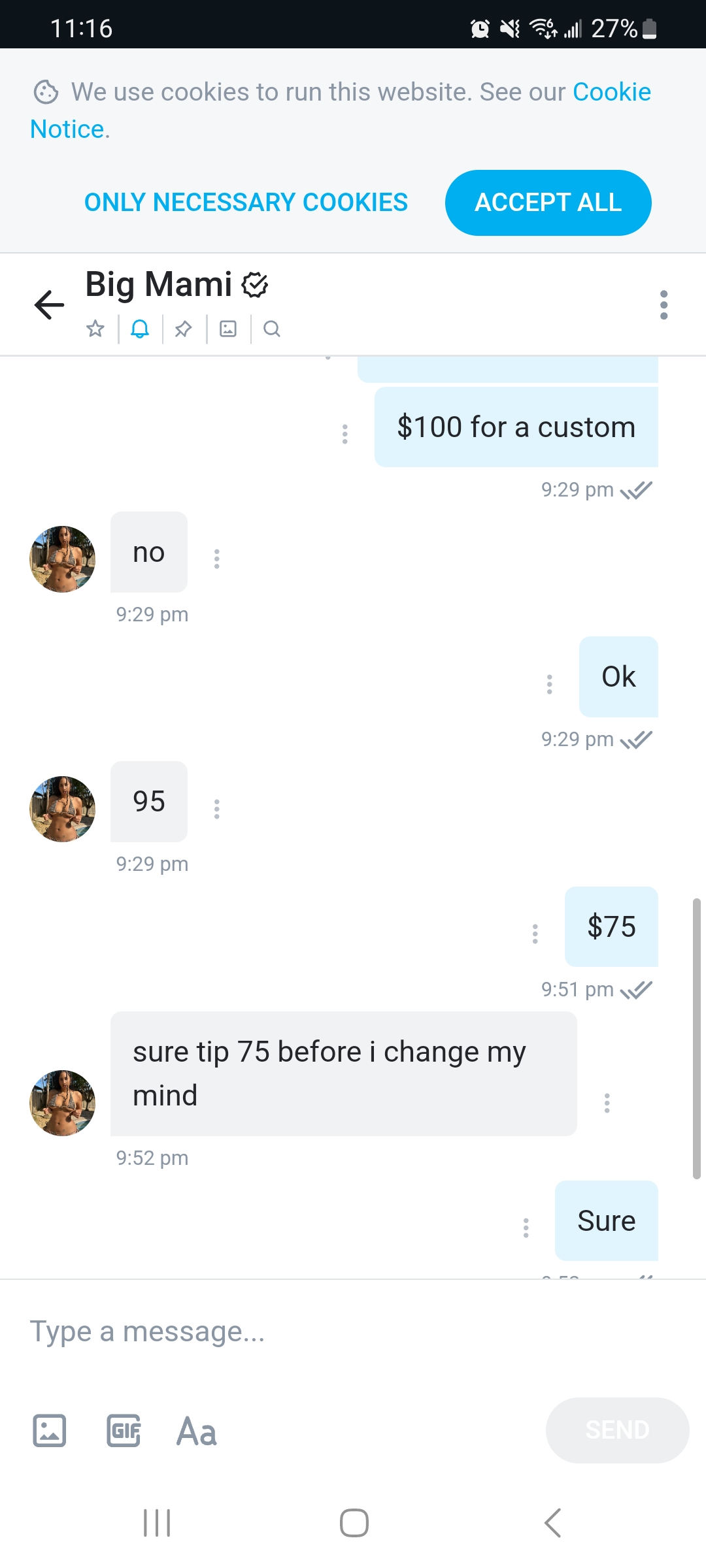Open options for "$100 for a custom" message
Viewport: 706px width, 1568px height.
pos(345,434)
